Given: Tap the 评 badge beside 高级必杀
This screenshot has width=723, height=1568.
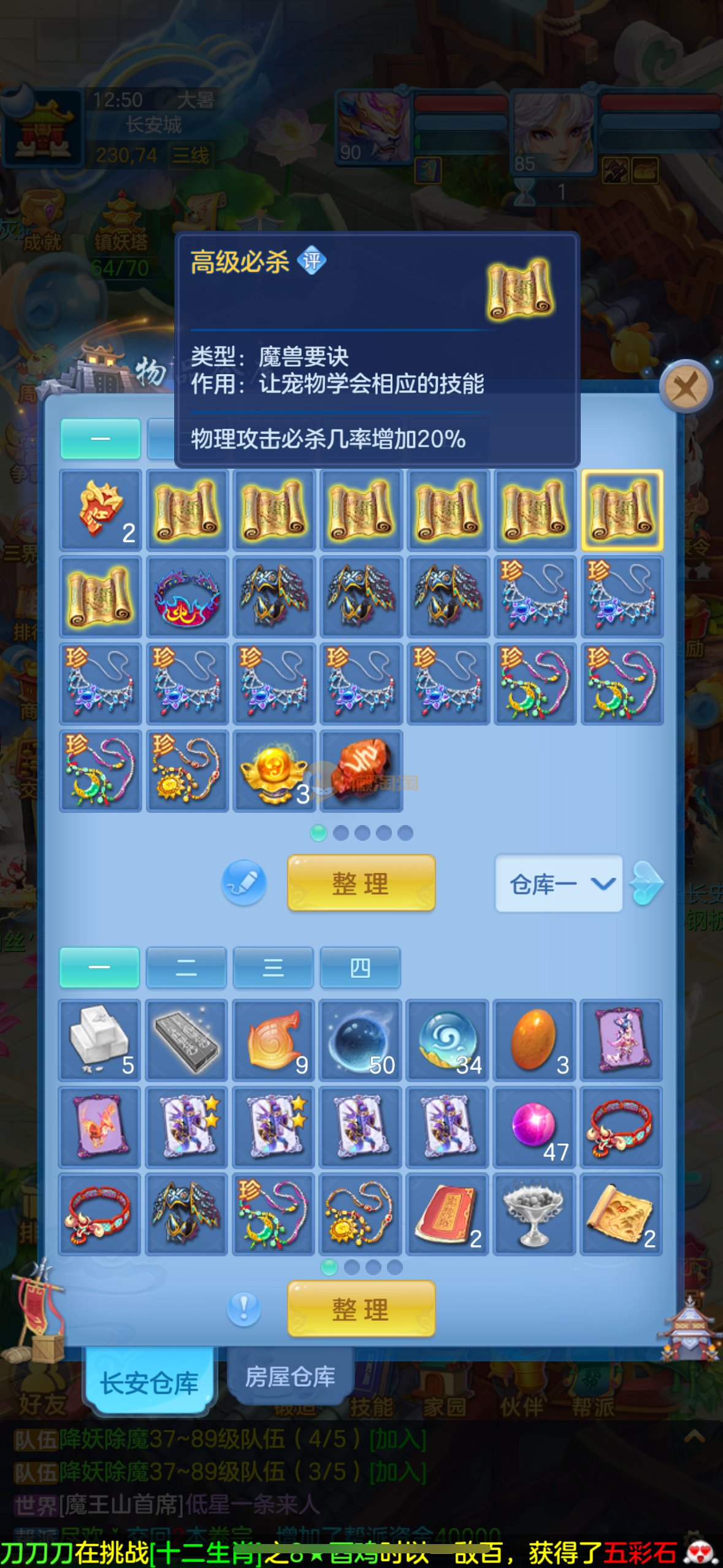Looking at the screenshot, I should pos(312,261).
